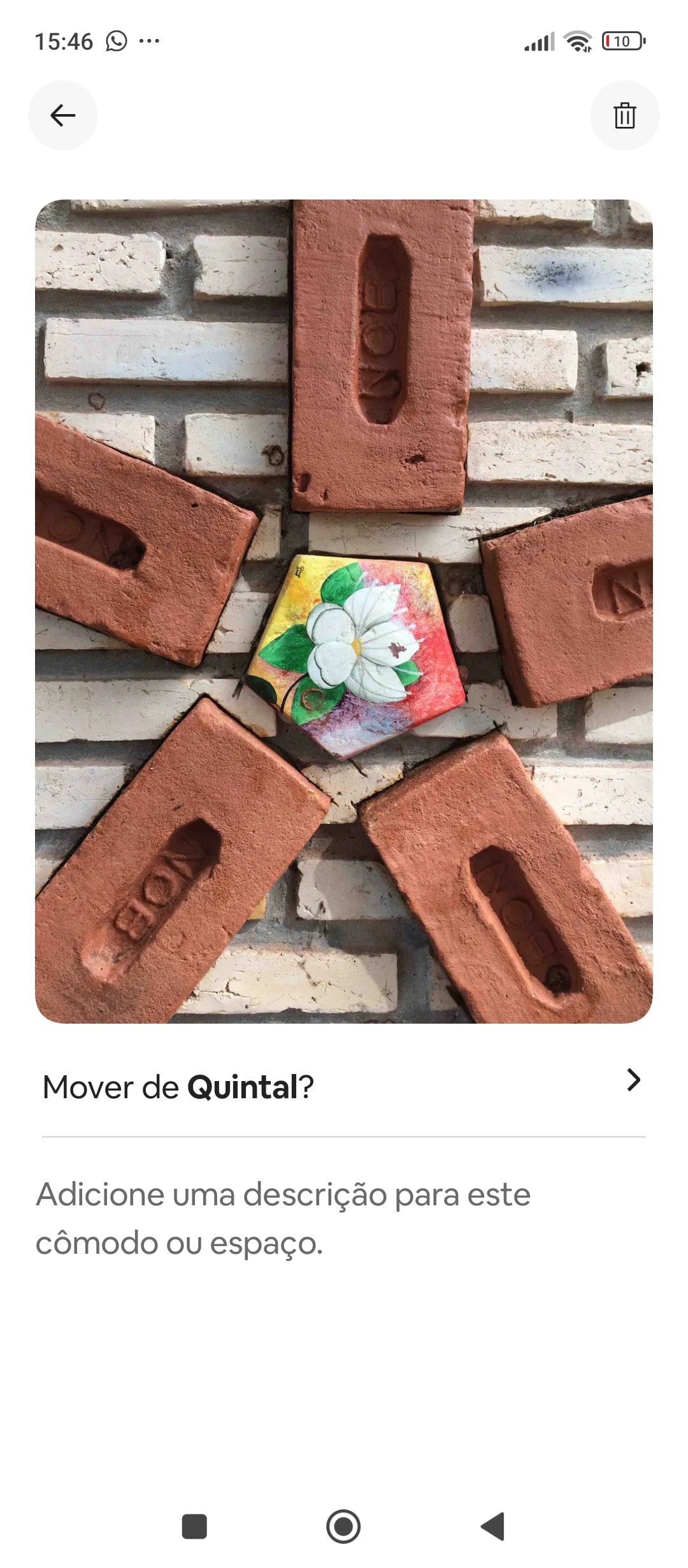Open the 'Mover de Quintal?' row
This screenshot has width=688, height=1568.
344,1086
